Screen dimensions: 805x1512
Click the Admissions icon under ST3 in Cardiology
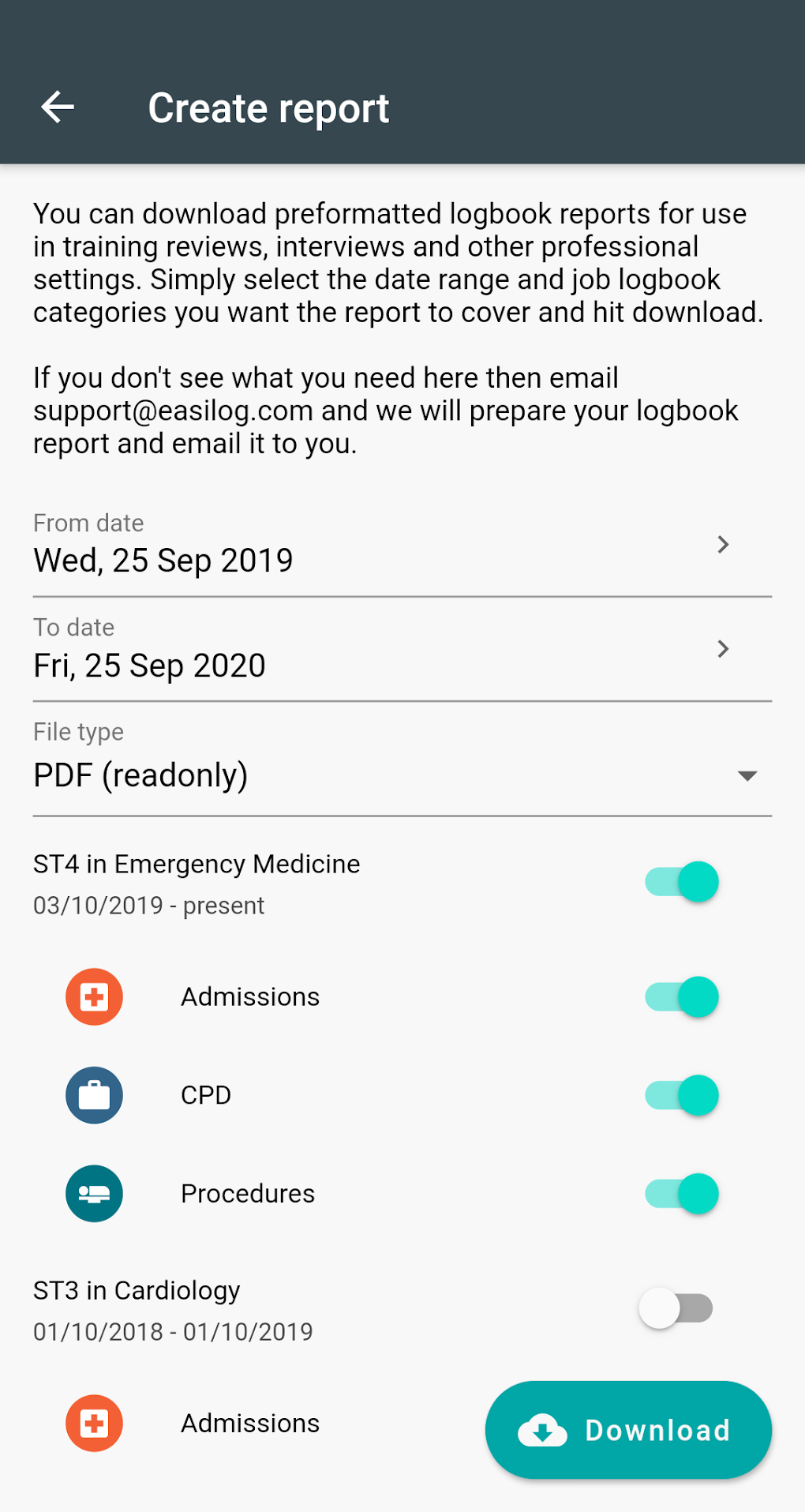[93, 1424]
